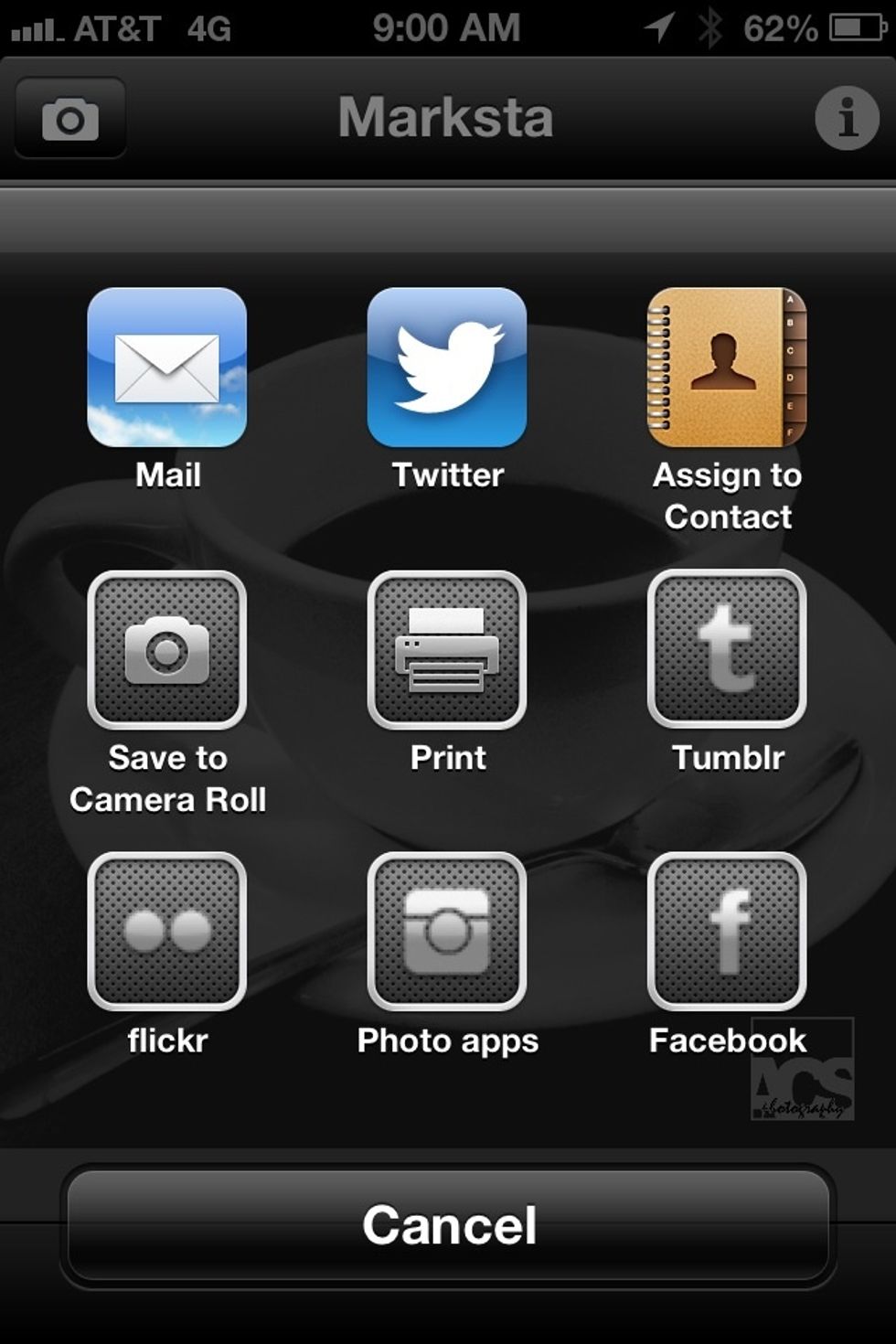Cancel the share sheet

(x=448, y=1225)
